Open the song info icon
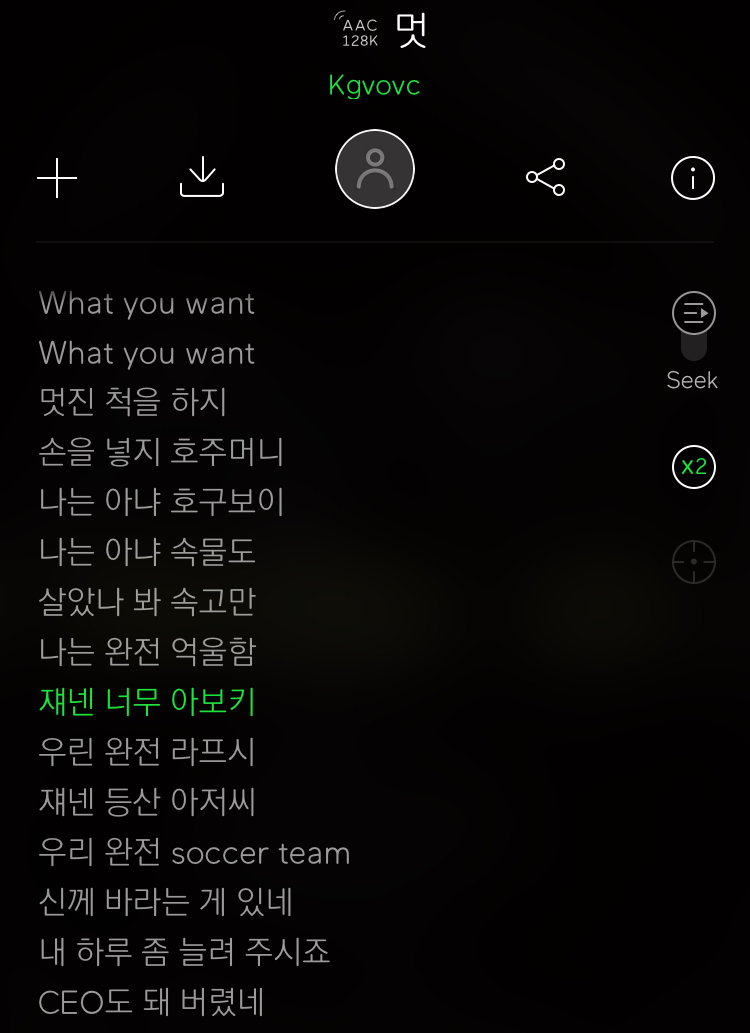 (x=693, y=179)
